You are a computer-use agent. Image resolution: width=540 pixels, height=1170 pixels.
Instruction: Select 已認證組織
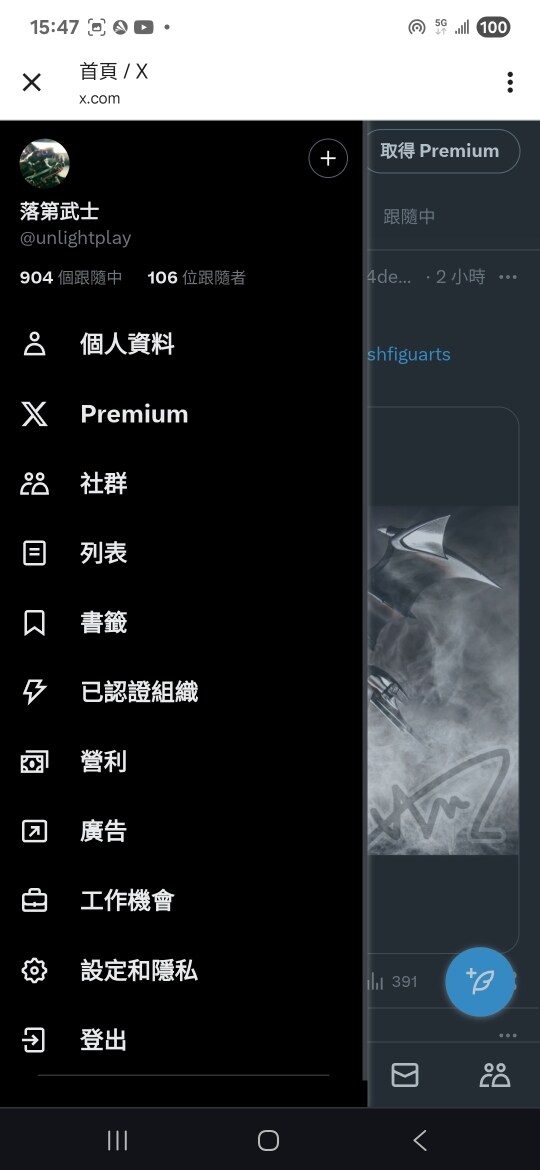(183, 692)
